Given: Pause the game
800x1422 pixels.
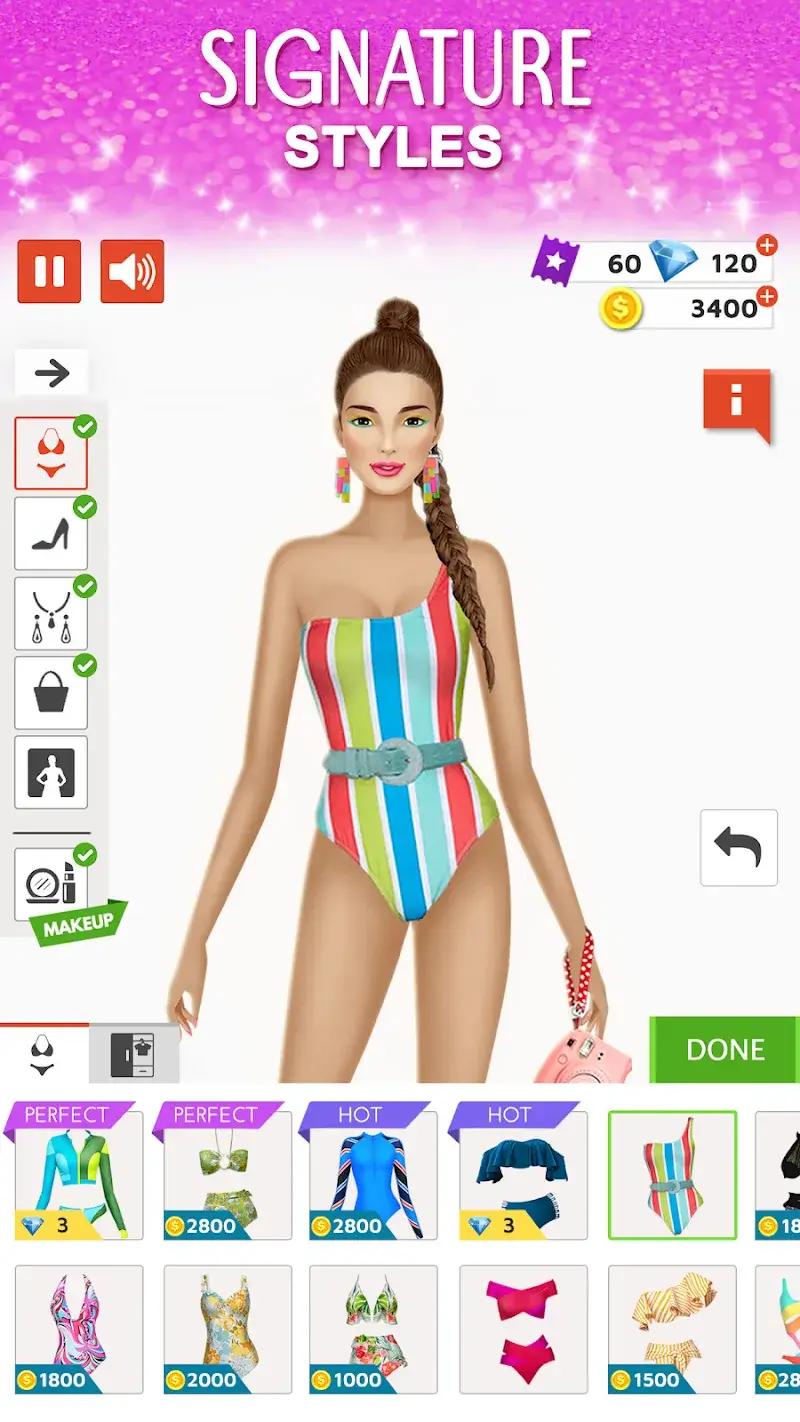Looking at the screenshot, I should click(x=49, y=271).
